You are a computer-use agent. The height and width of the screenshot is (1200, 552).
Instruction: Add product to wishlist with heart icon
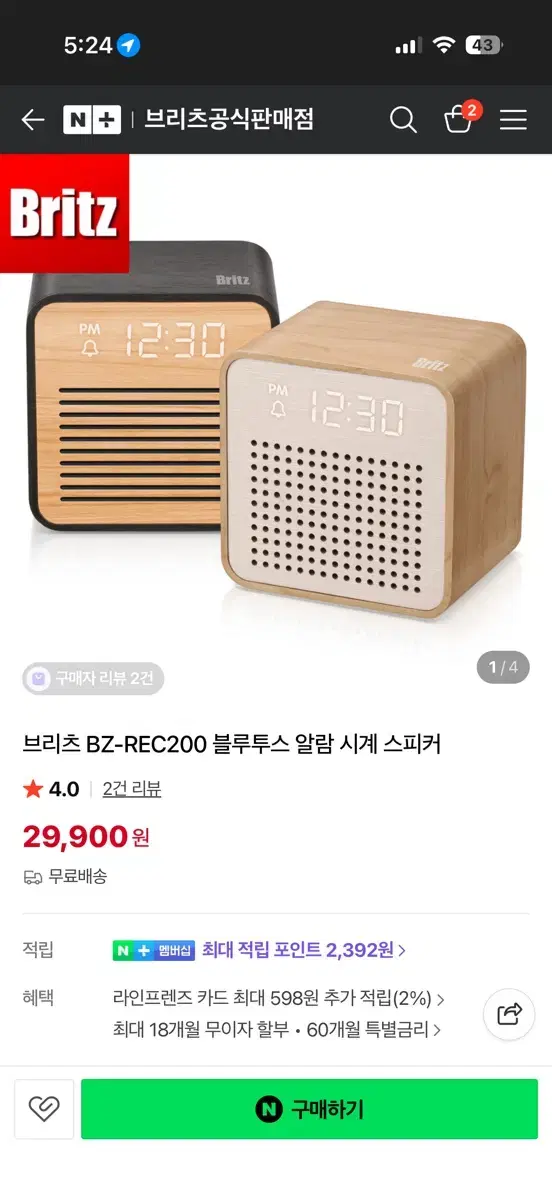tap(44, 1109)
